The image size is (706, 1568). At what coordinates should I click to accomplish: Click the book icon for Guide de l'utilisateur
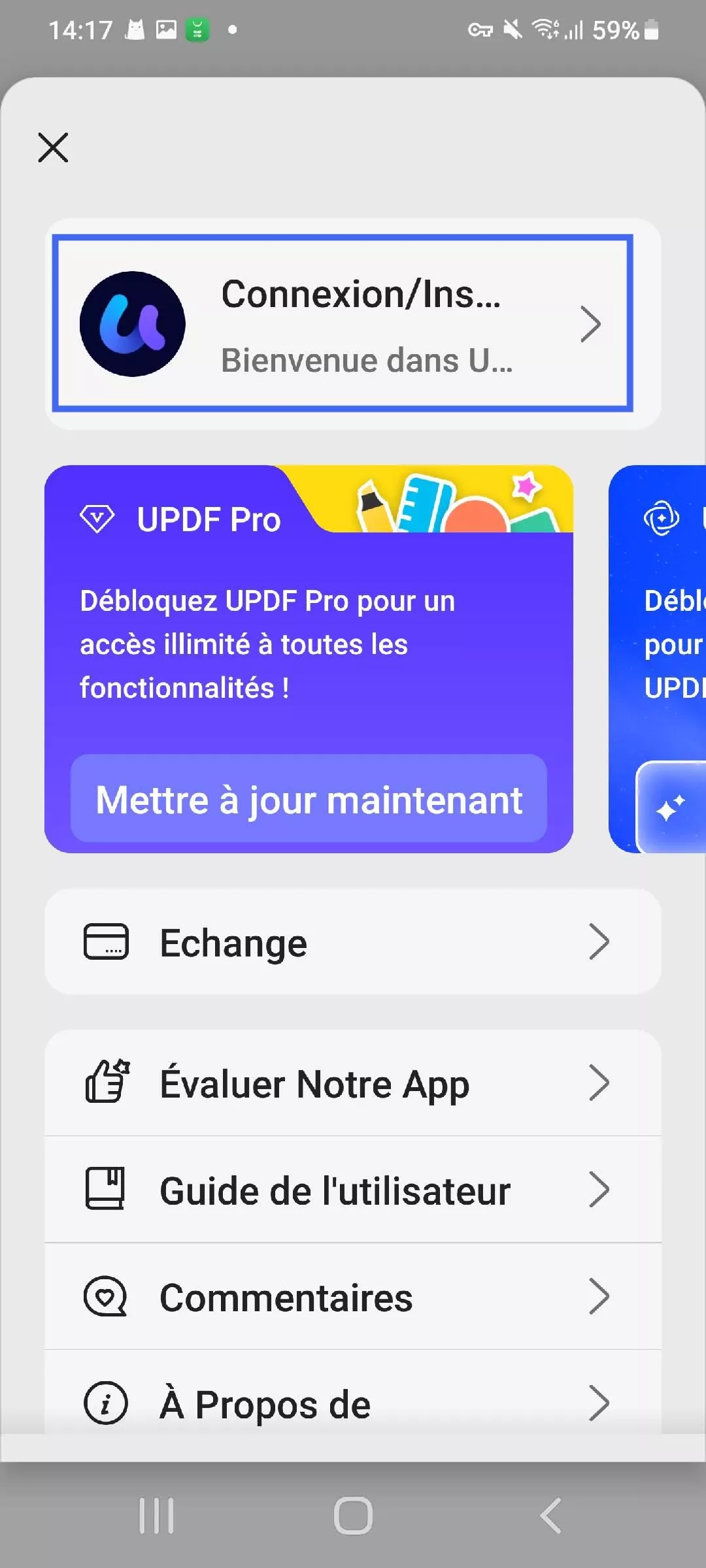tap(107, 1189)
